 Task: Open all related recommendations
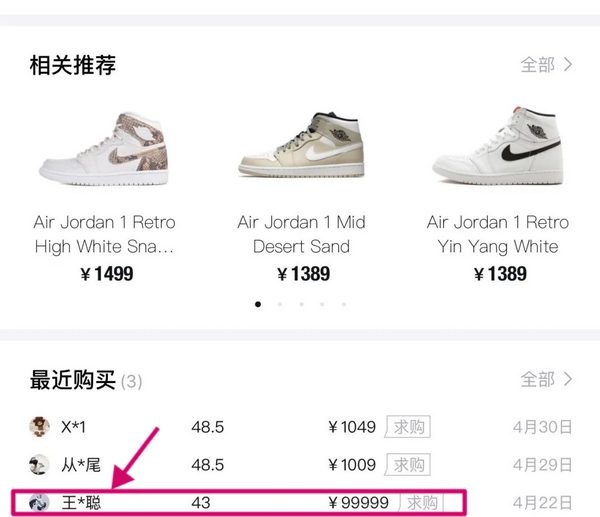(546, 65)
